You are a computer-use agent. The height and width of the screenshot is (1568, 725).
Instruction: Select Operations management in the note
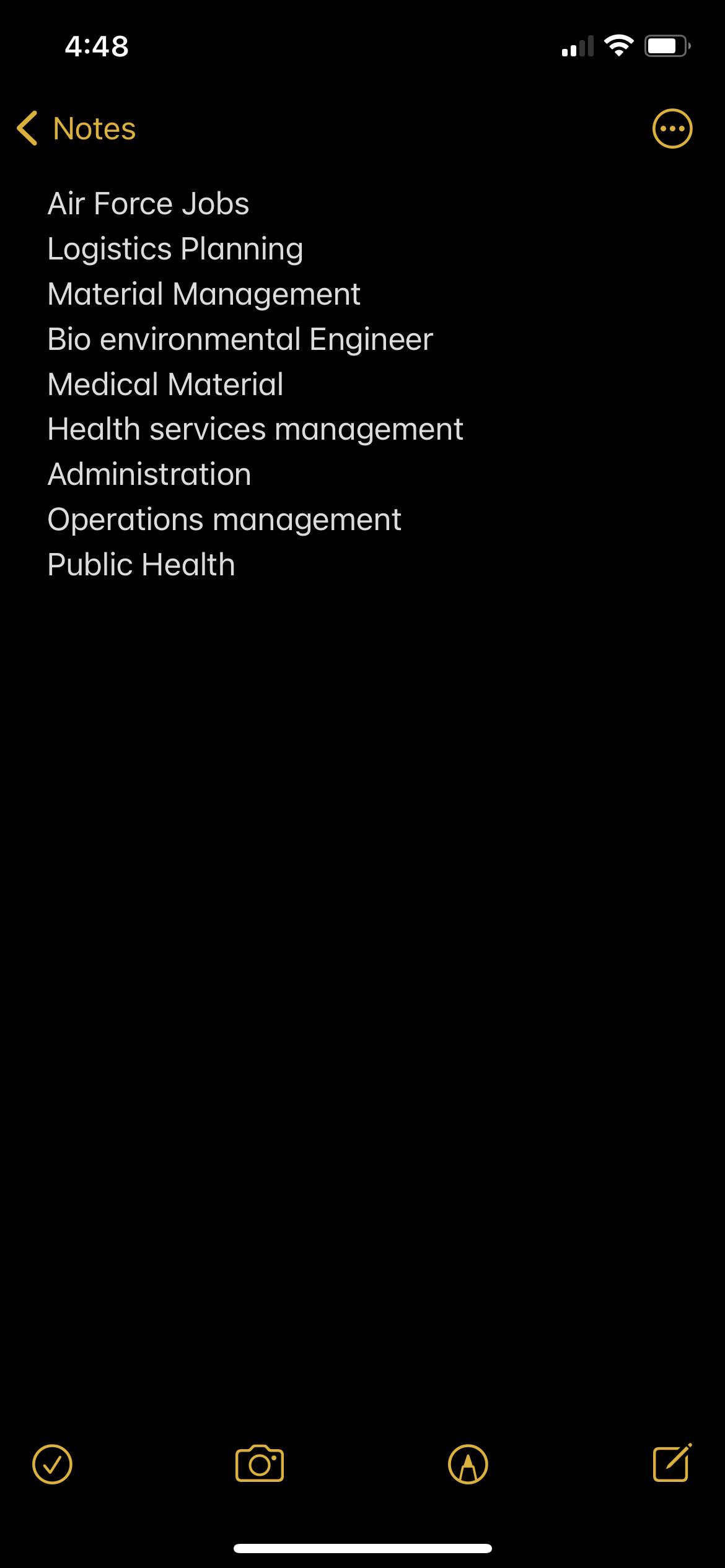pos(224,519)
